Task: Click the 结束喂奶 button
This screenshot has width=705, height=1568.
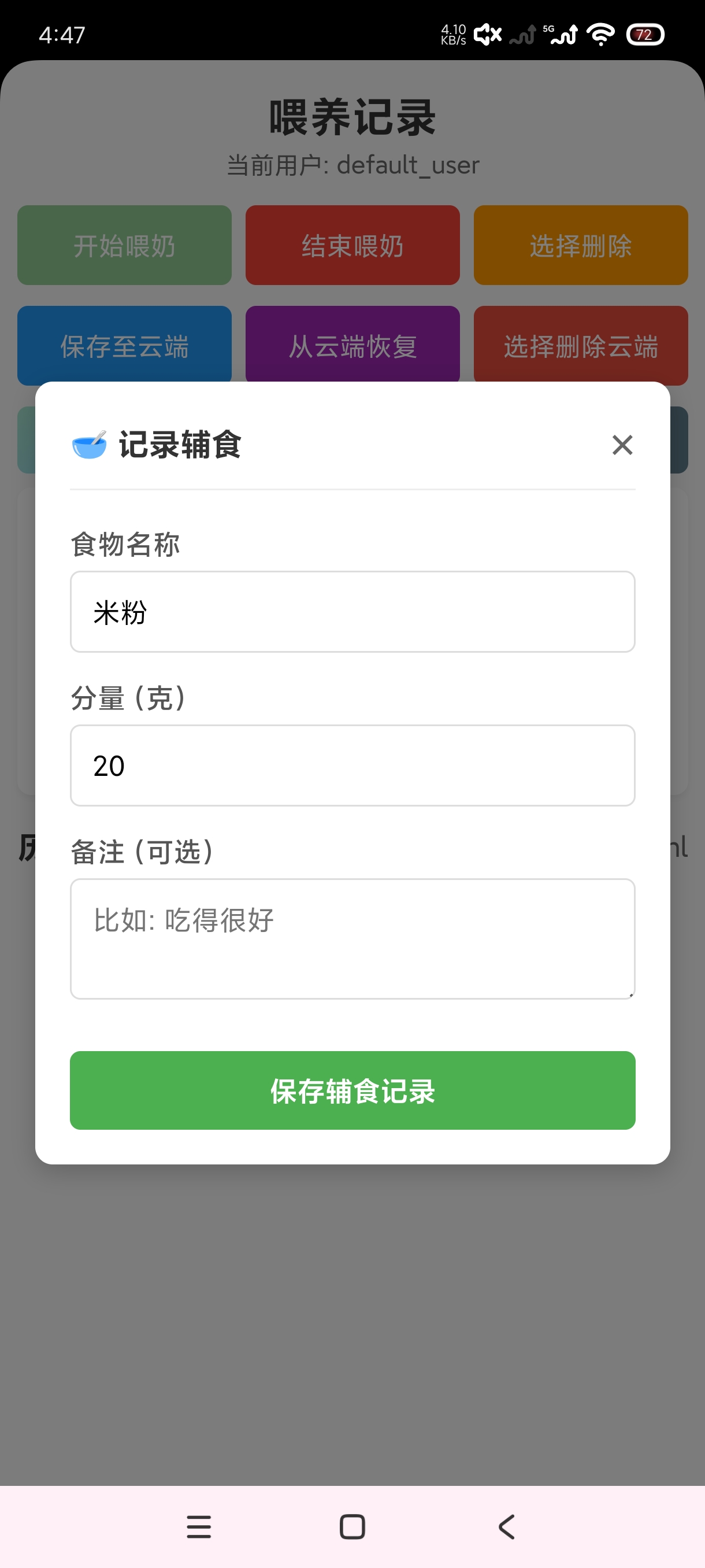Action: (352, 245)
